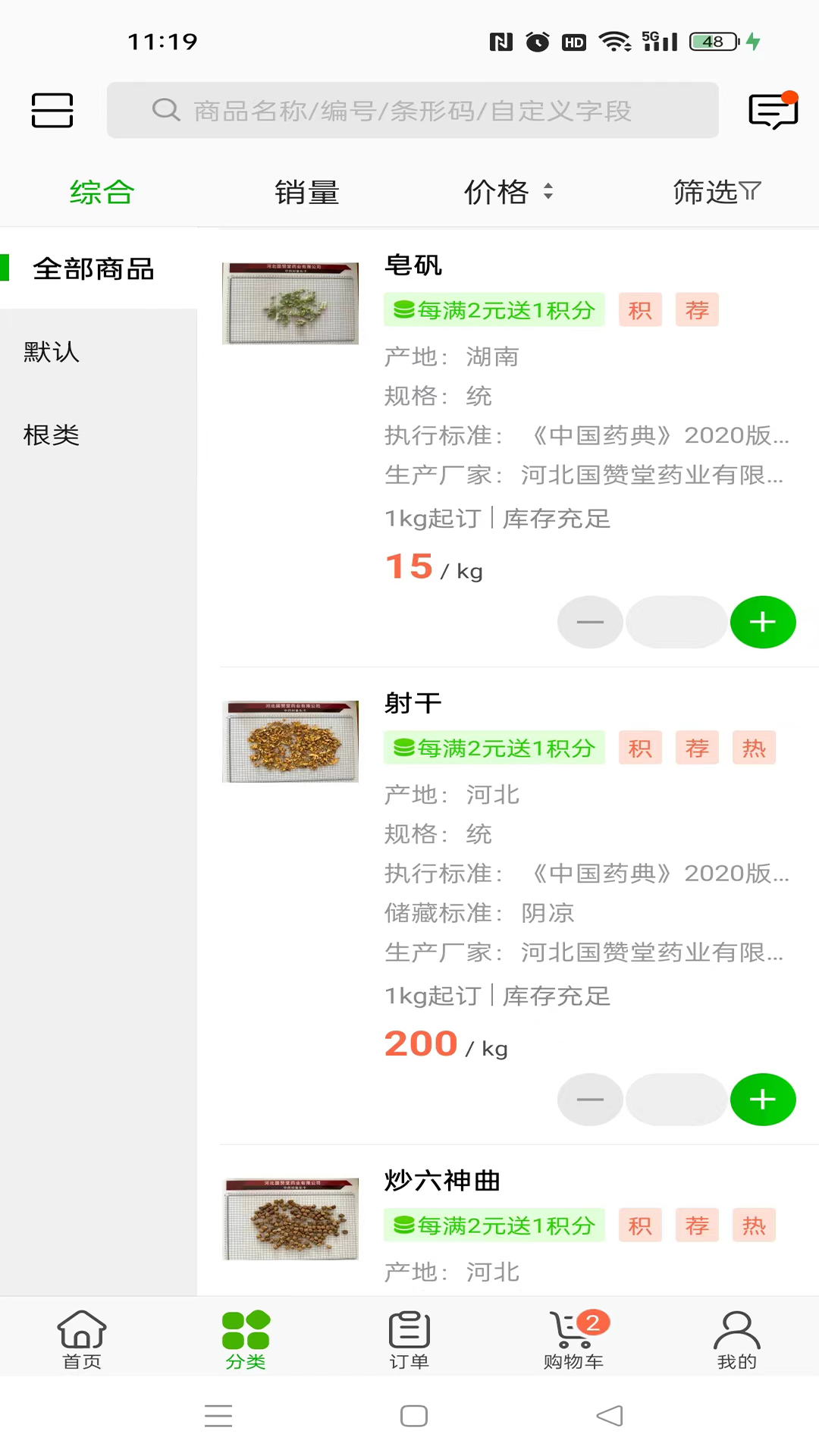Increase quantity of 皂矾 with plus button

click(x=763, y=622)
